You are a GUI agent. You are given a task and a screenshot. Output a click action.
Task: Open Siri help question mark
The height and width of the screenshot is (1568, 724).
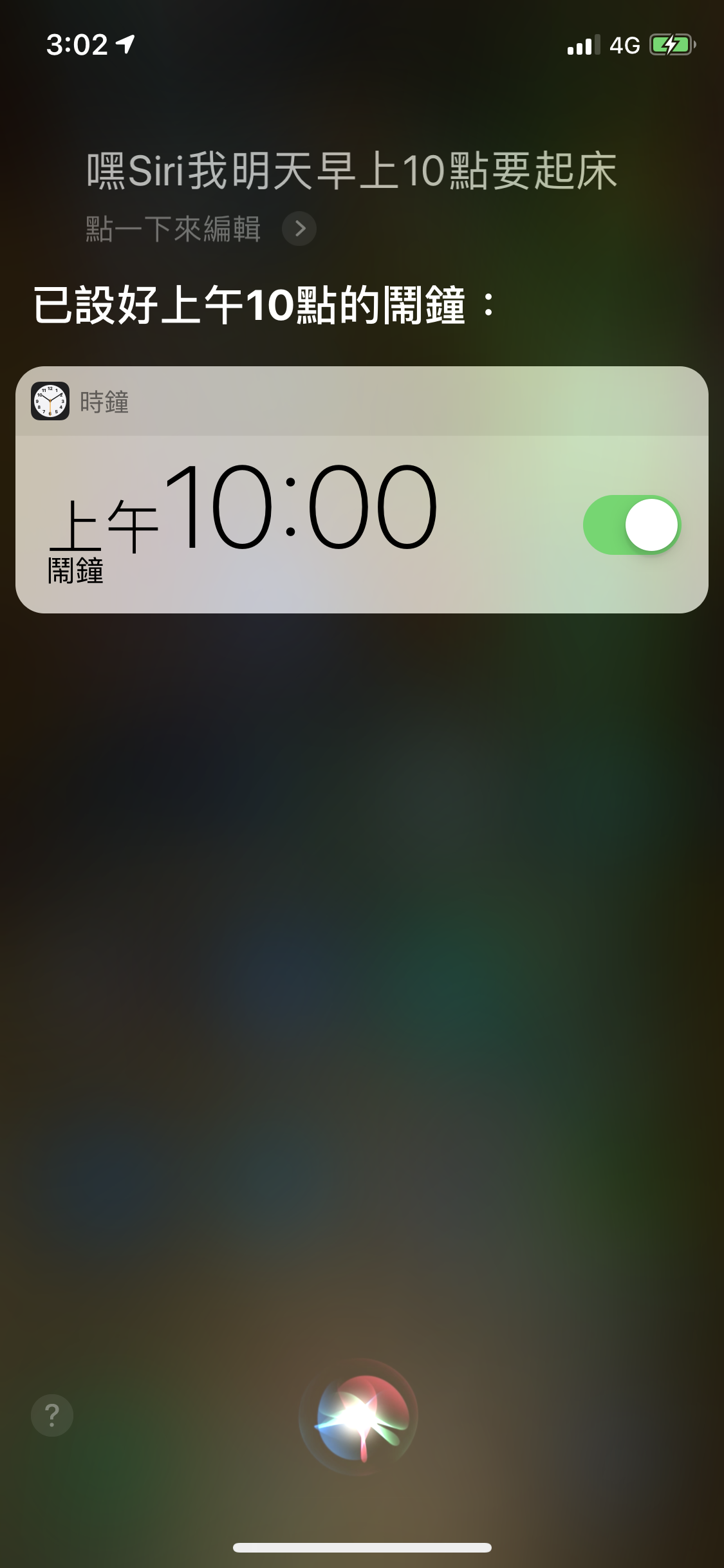[x=52, y=1415]
